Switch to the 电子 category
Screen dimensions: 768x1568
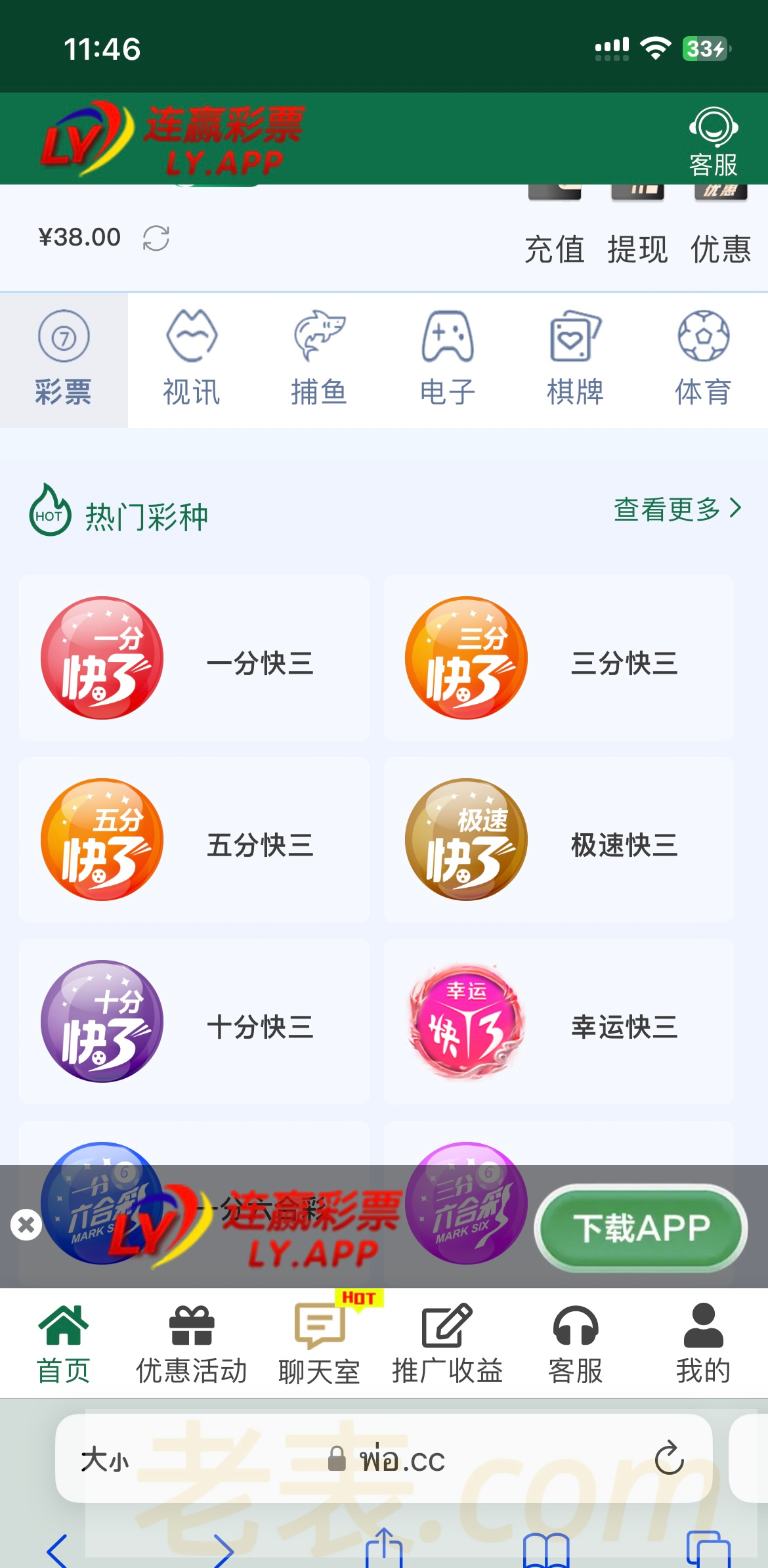tap(447, 359)
